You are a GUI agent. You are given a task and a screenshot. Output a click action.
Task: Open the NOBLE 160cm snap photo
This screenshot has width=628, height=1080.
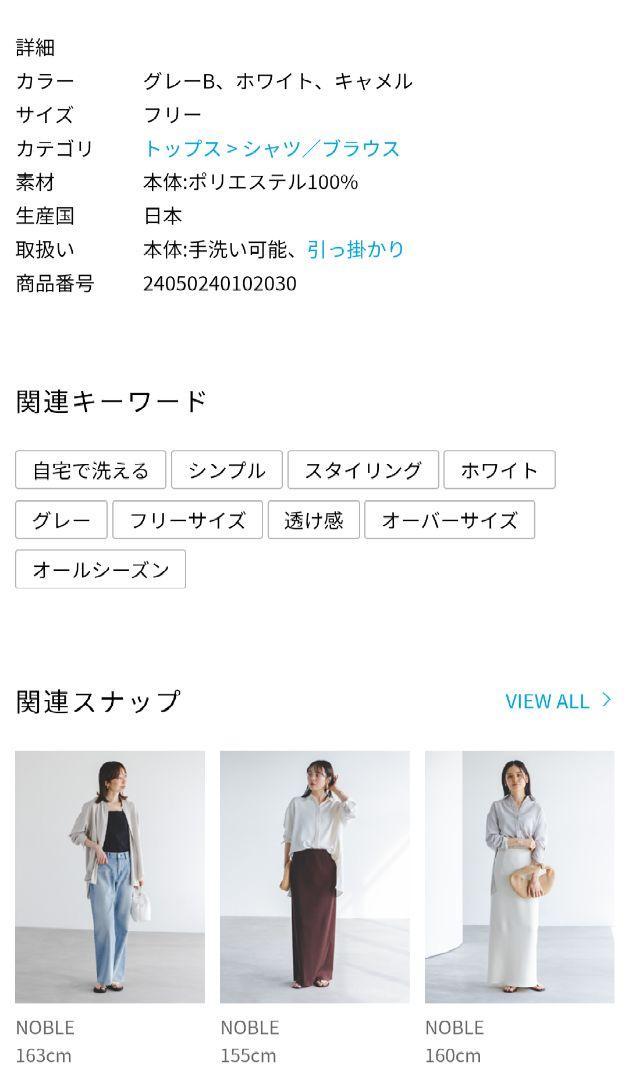[519, 877]
